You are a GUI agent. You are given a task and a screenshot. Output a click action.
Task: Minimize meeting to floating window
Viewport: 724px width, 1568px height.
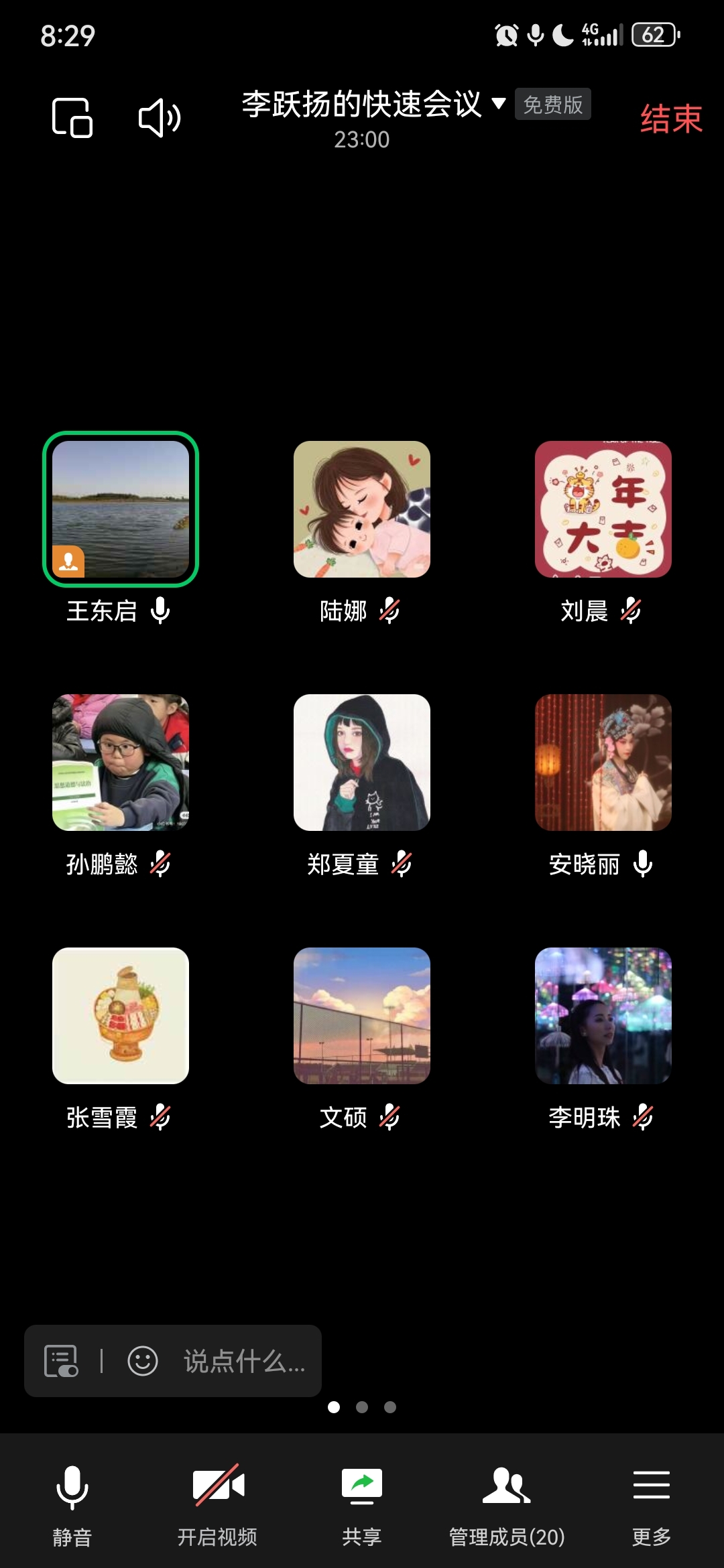click(x=72, y=118)
